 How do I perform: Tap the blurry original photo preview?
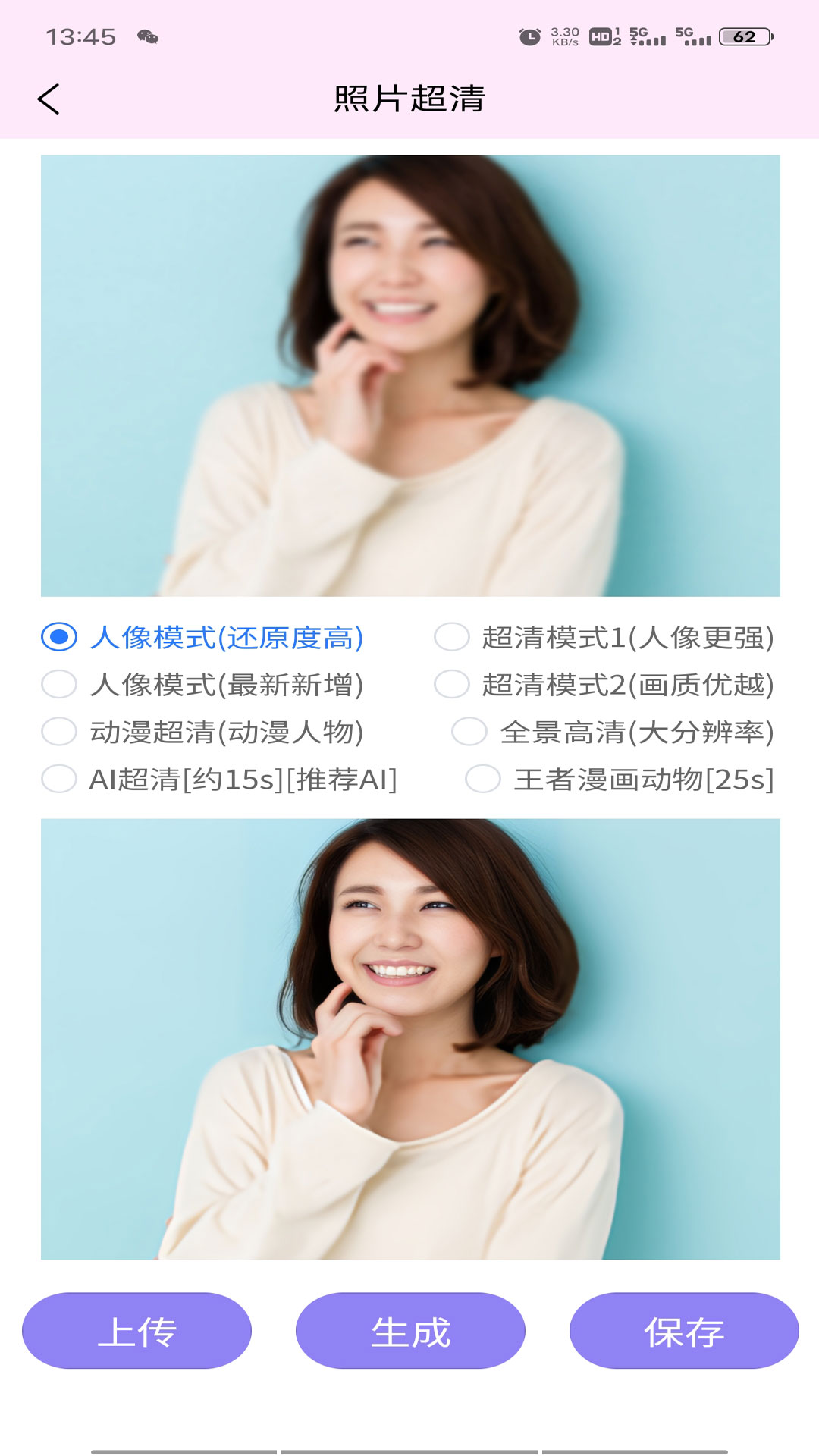click(409, 375)
